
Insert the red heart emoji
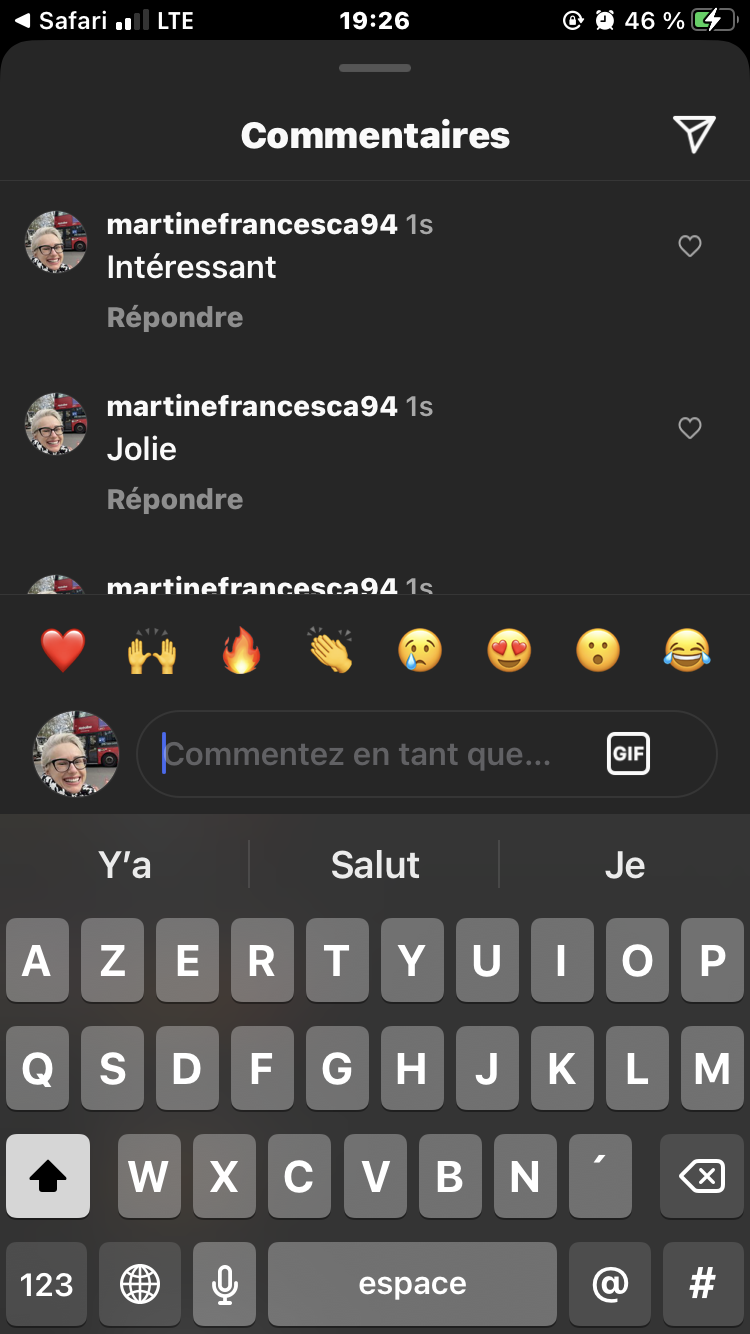click(x=63, y=652)
